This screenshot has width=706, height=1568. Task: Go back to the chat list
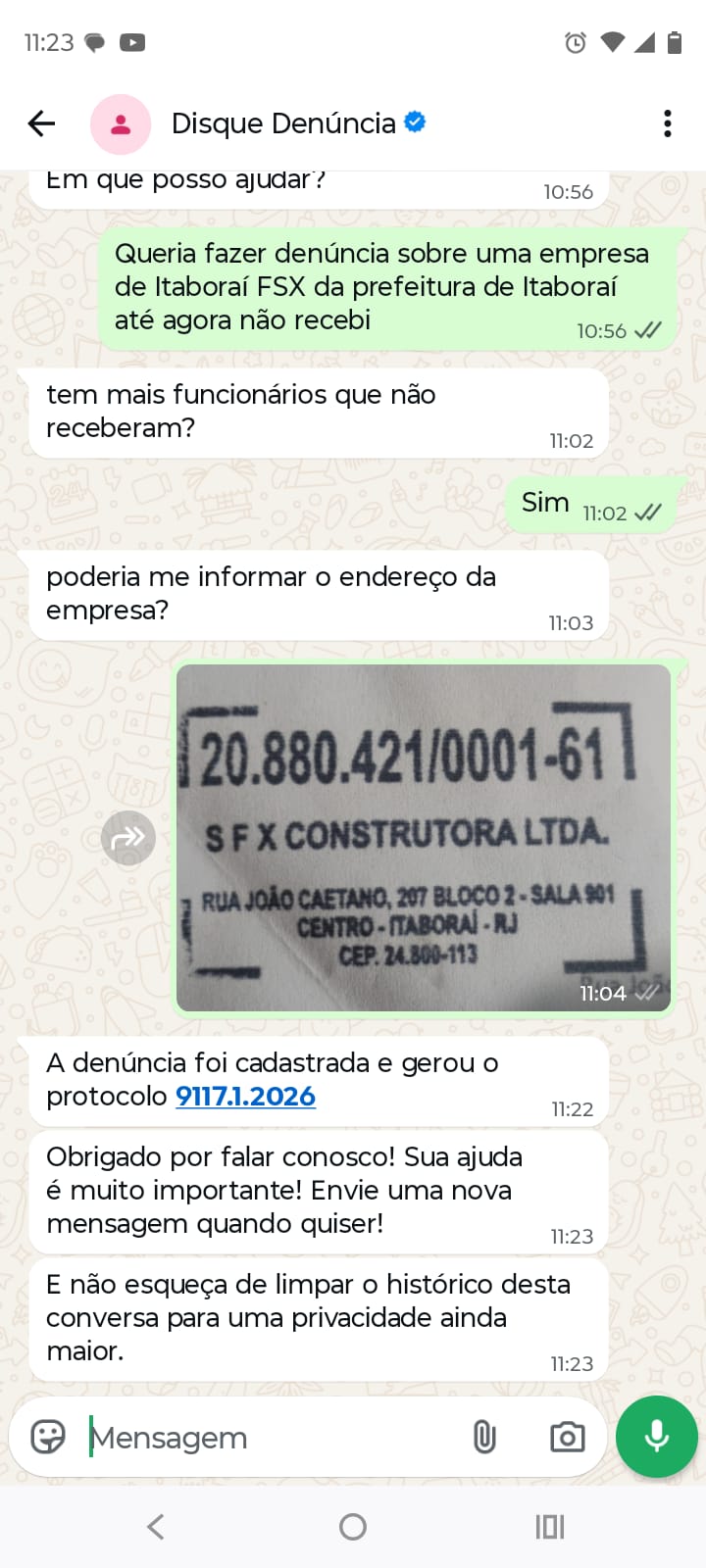[41, 123]
